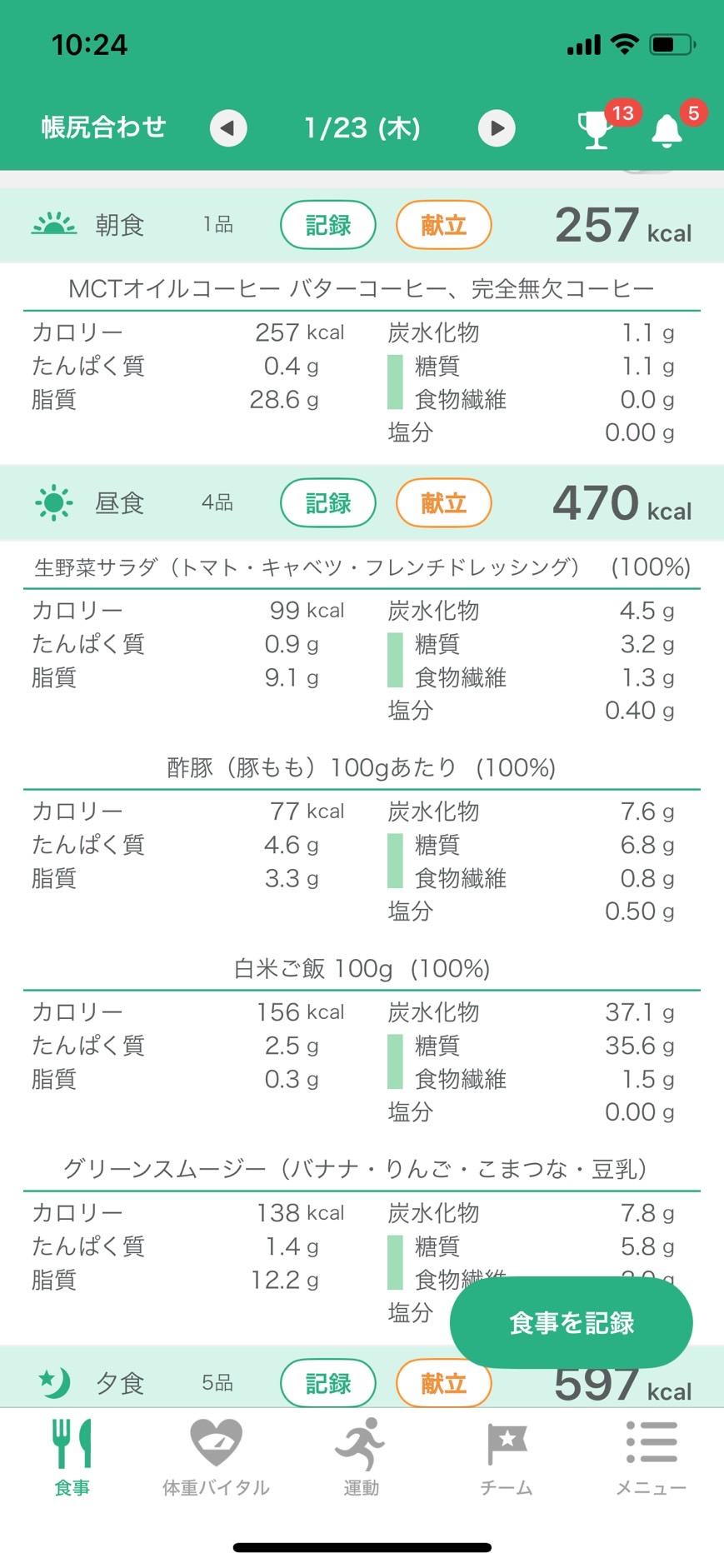Open the メニュー tab
This screenshot has width=724, height=1568.
[x=651, y=1457]
